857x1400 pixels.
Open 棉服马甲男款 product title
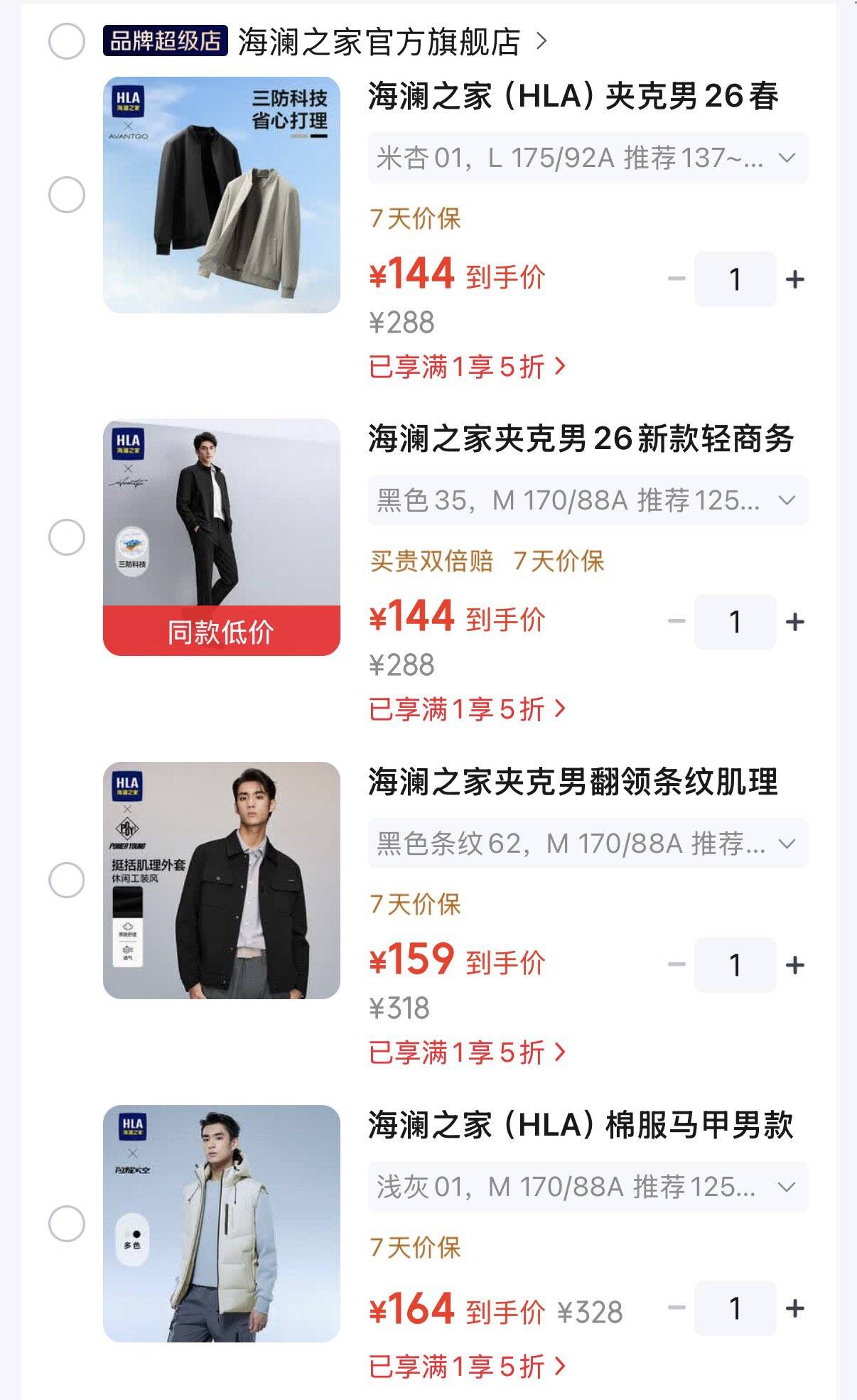tap(581, 1126)
